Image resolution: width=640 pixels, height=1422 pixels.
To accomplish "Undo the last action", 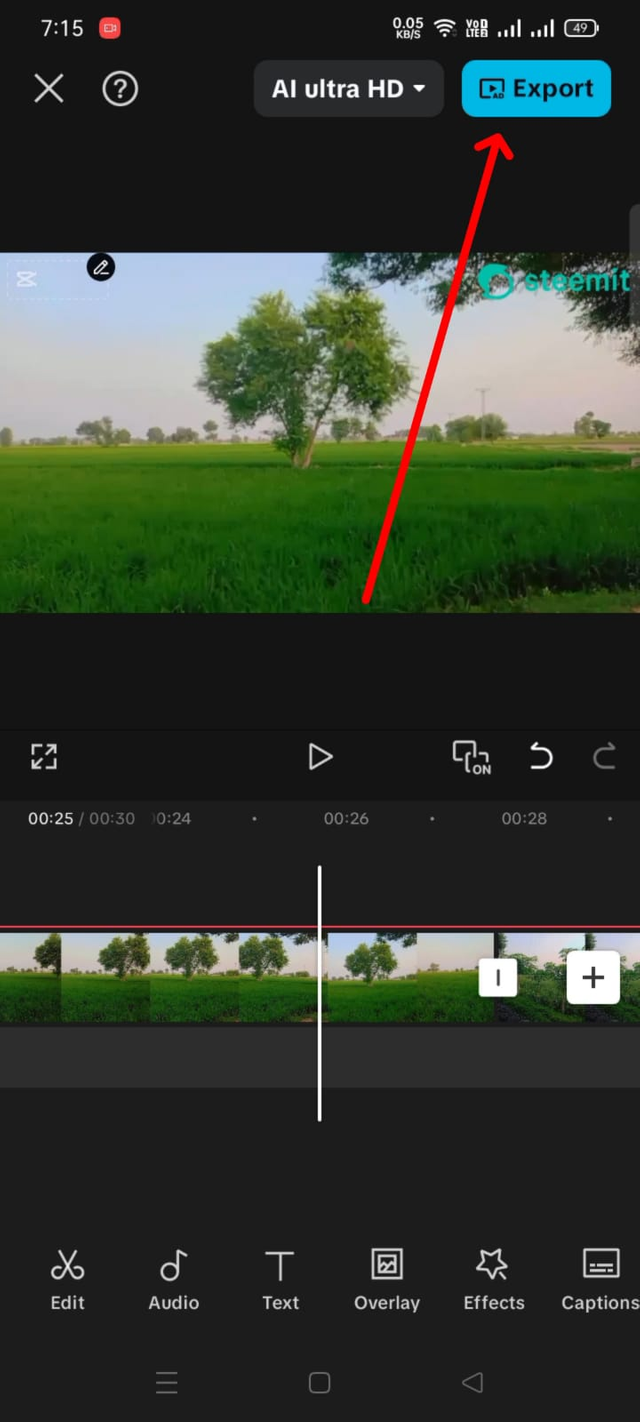I will click(541, 757).
